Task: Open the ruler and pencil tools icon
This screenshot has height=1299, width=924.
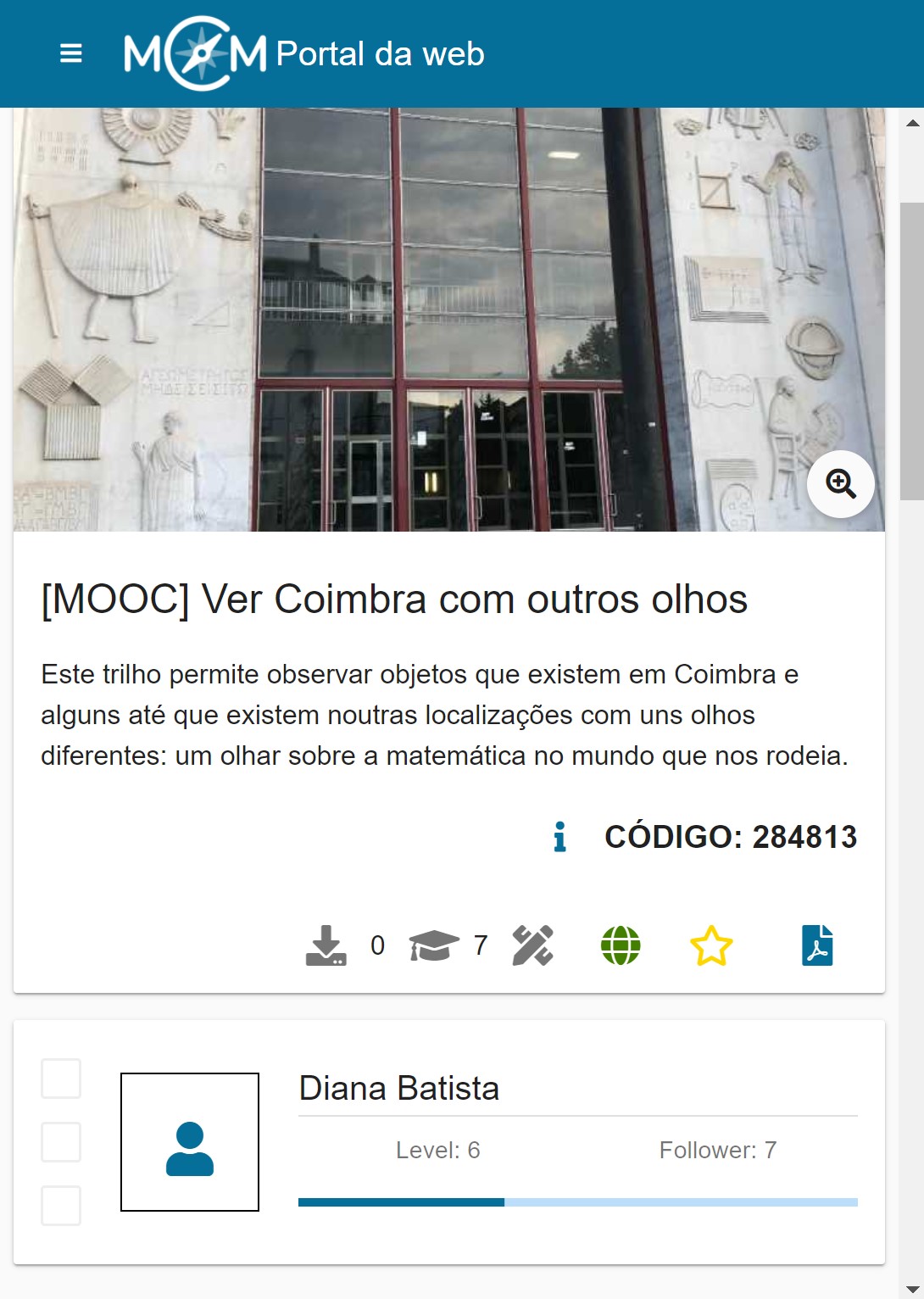Action: tap(532, 945)
